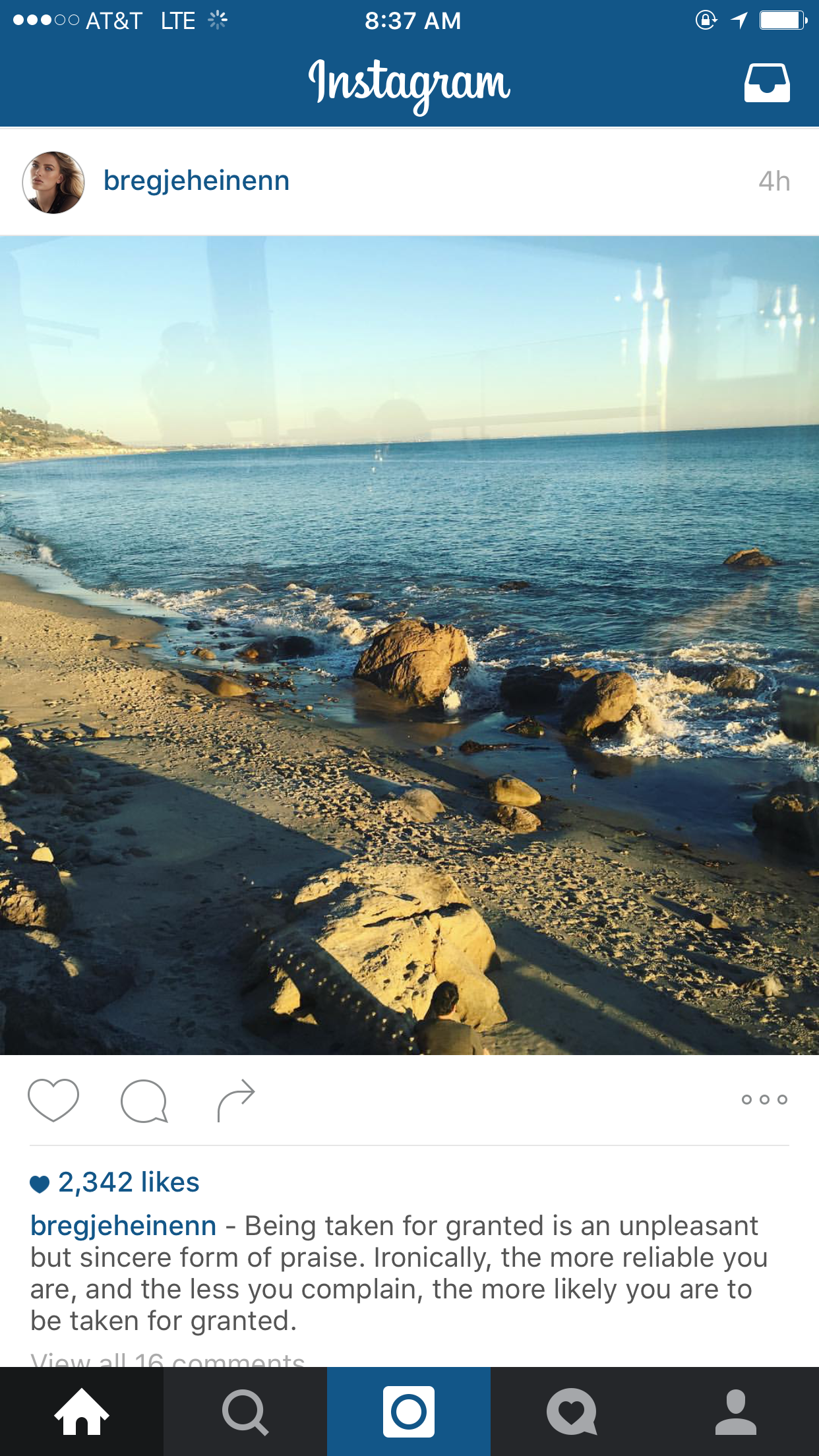Viewport: 819px width, 1456px height.
Task: Switch to the Activity heart tab
Action: (x=572, y=1411)
